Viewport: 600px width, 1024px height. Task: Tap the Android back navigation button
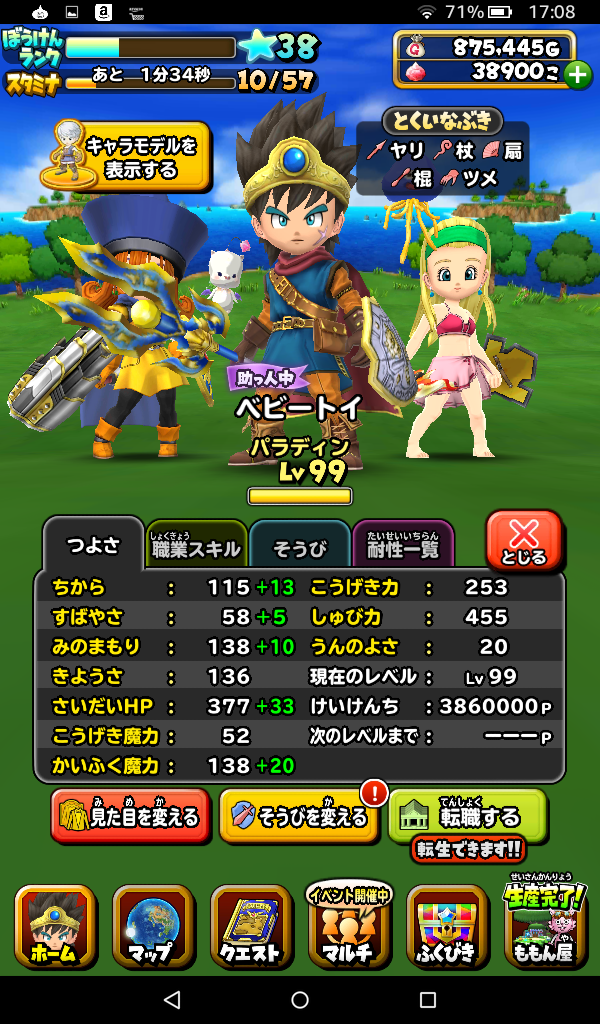[x=172, y=999]
